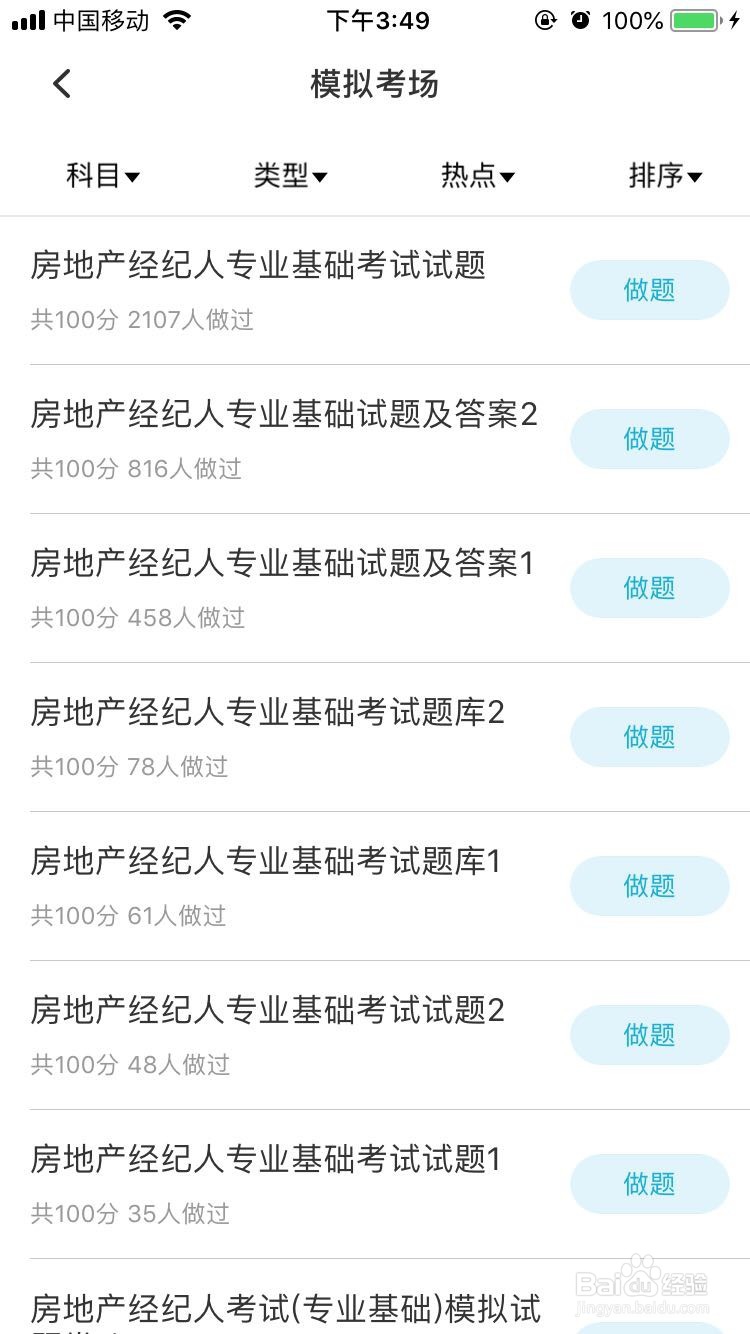Start 做题 for 专业基础试题及答案2
750x1334 pixels.
click(649, 439)
